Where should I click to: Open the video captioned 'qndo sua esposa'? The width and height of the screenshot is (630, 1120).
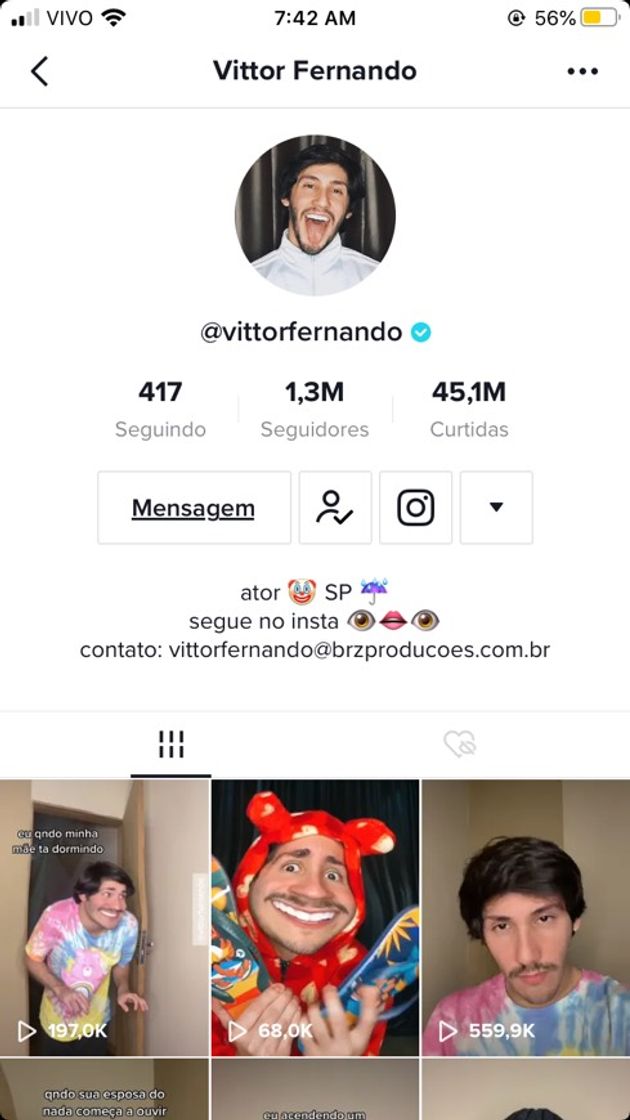click(x=105, y=1091)
